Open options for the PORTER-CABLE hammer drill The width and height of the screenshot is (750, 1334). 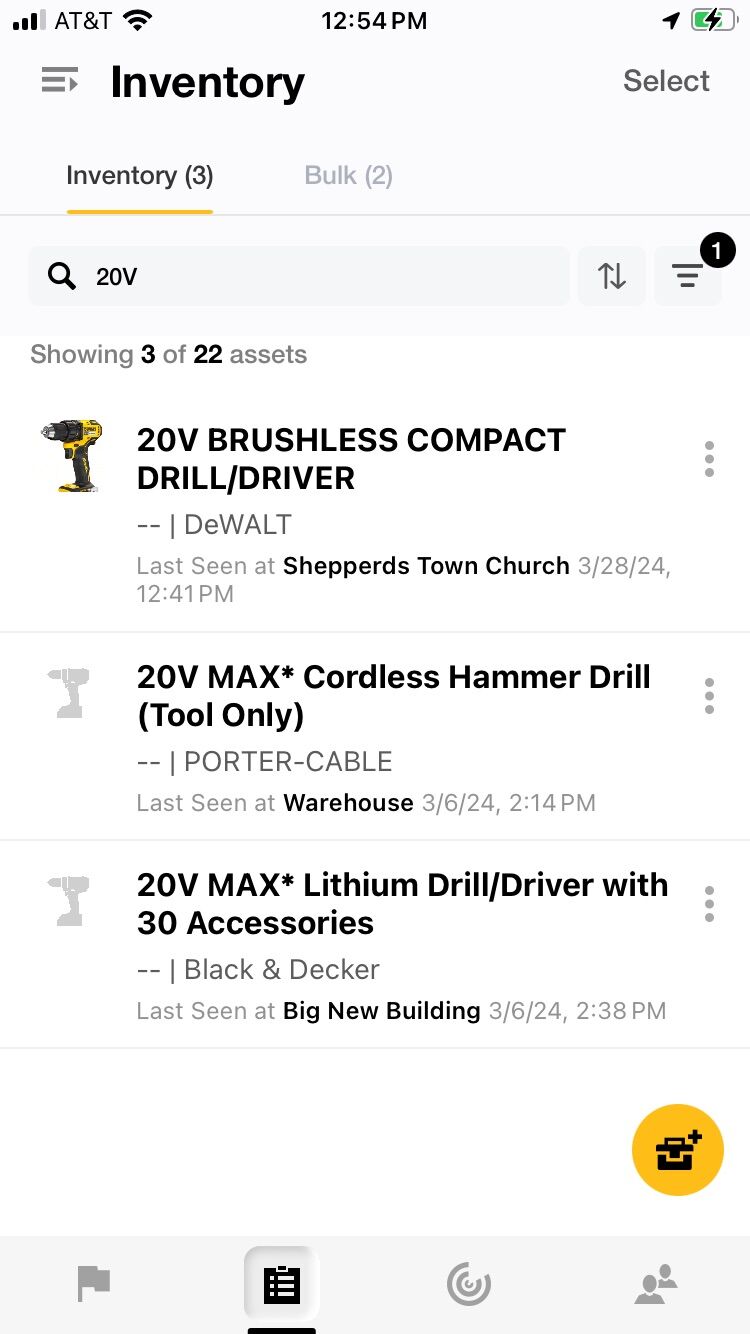click(x=709, y=696)
